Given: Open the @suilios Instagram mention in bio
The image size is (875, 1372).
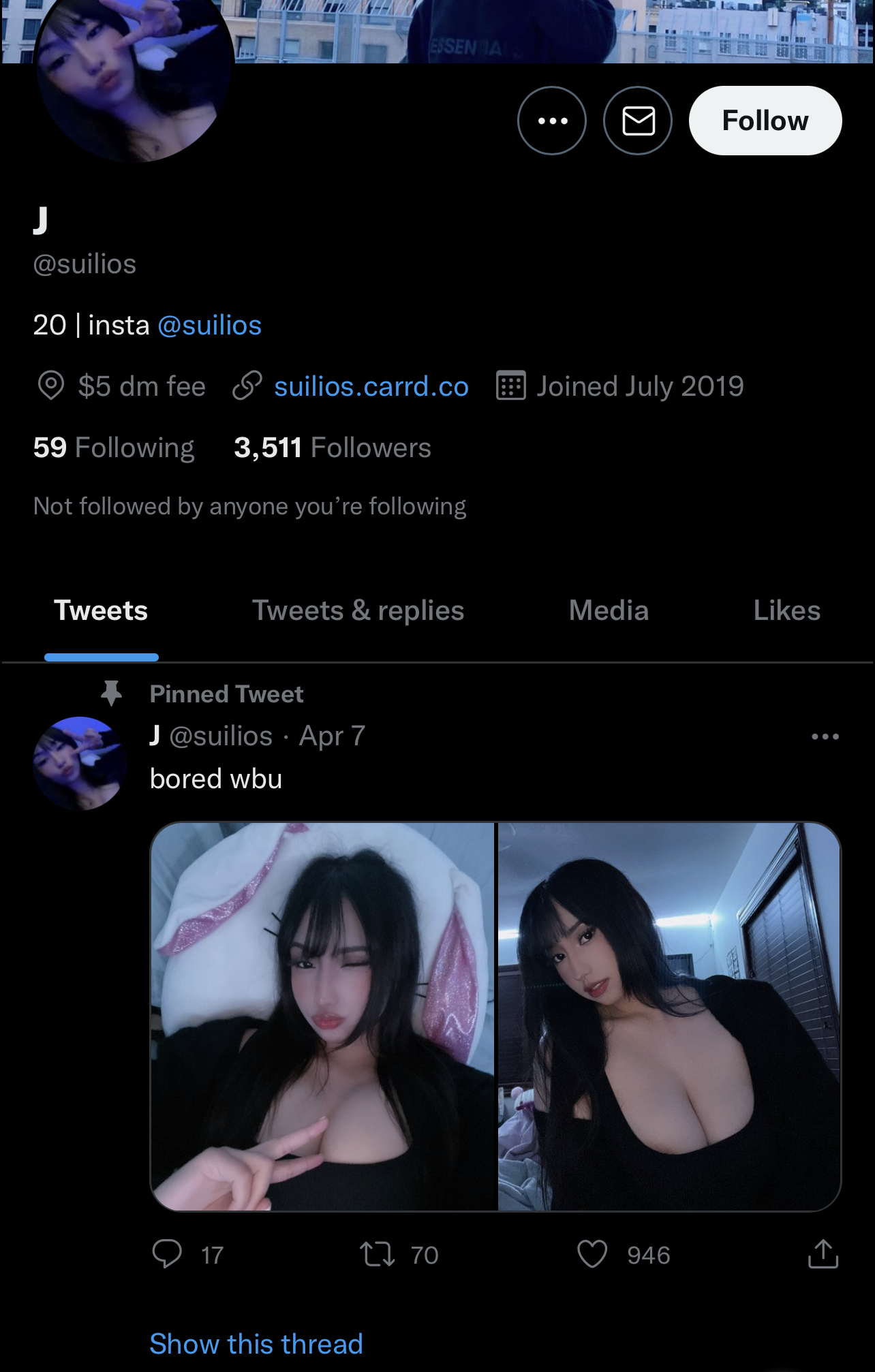Looking at the screenshot, I should 209,326.
